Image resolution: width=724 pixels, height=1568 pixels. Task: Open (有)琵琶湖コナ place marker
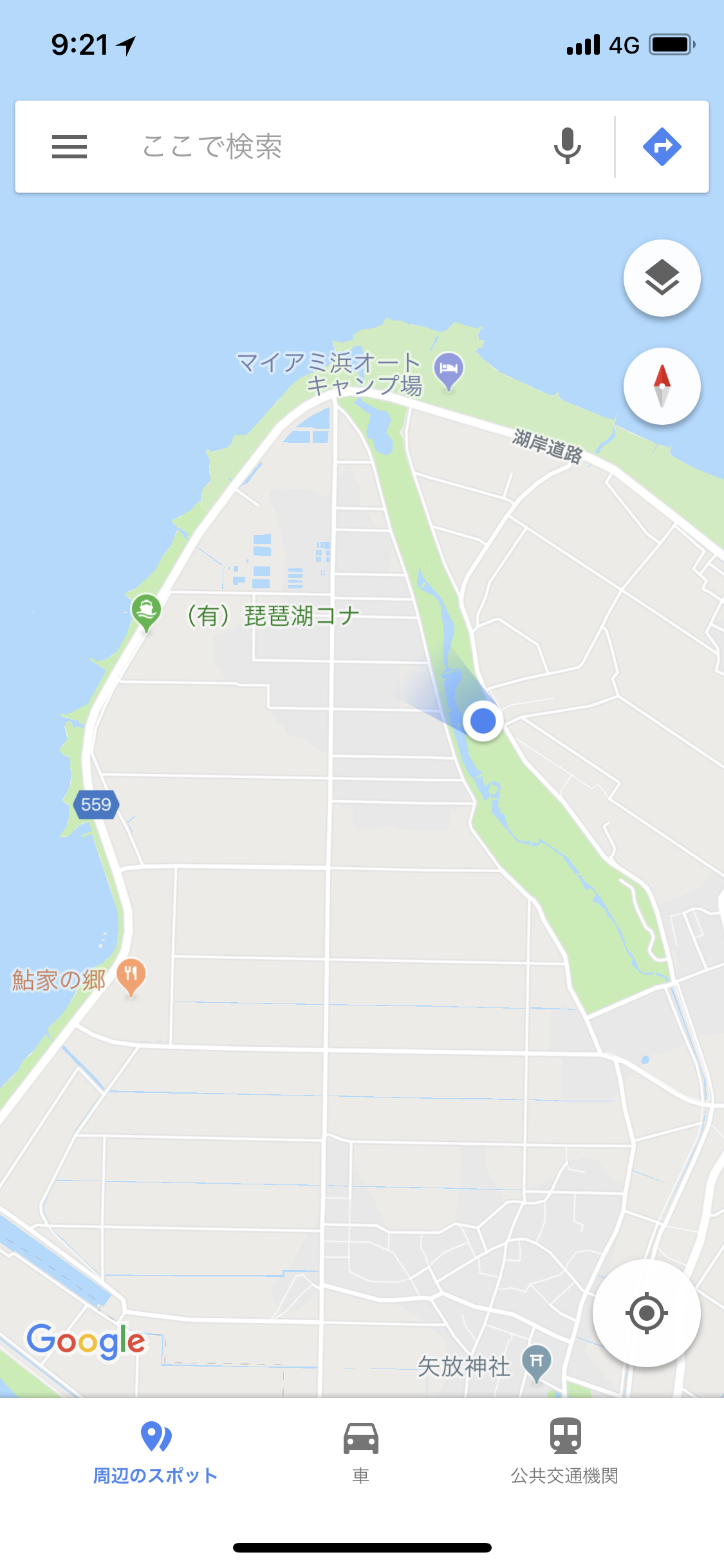coord(146,610)
